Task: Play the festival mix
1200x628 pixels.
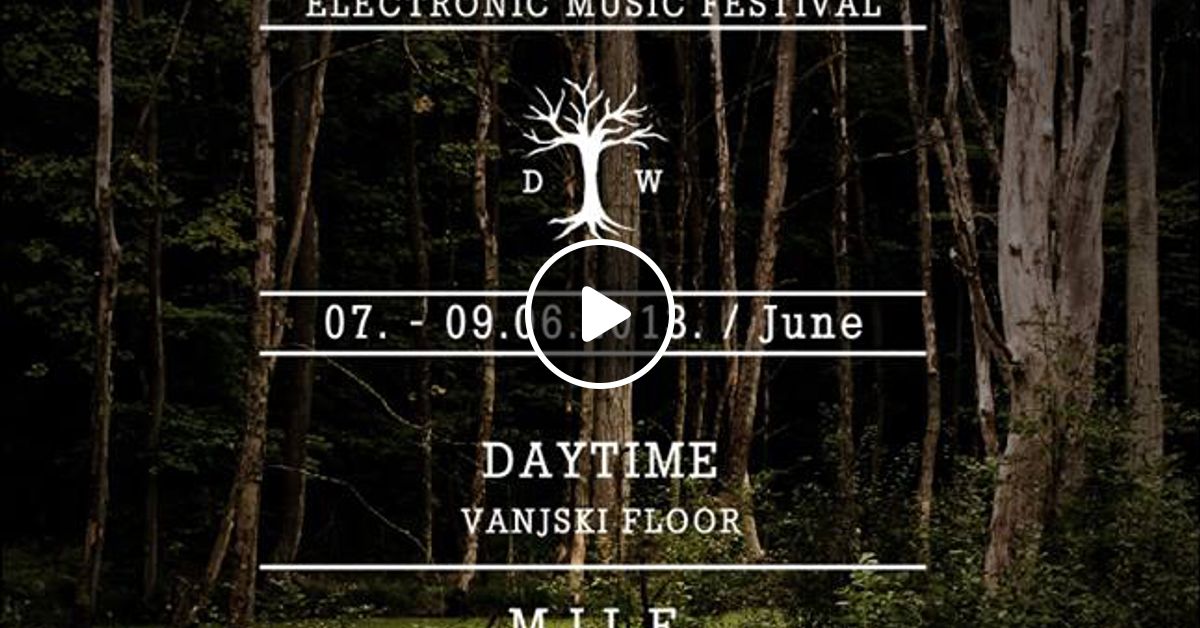Action: 600,314
